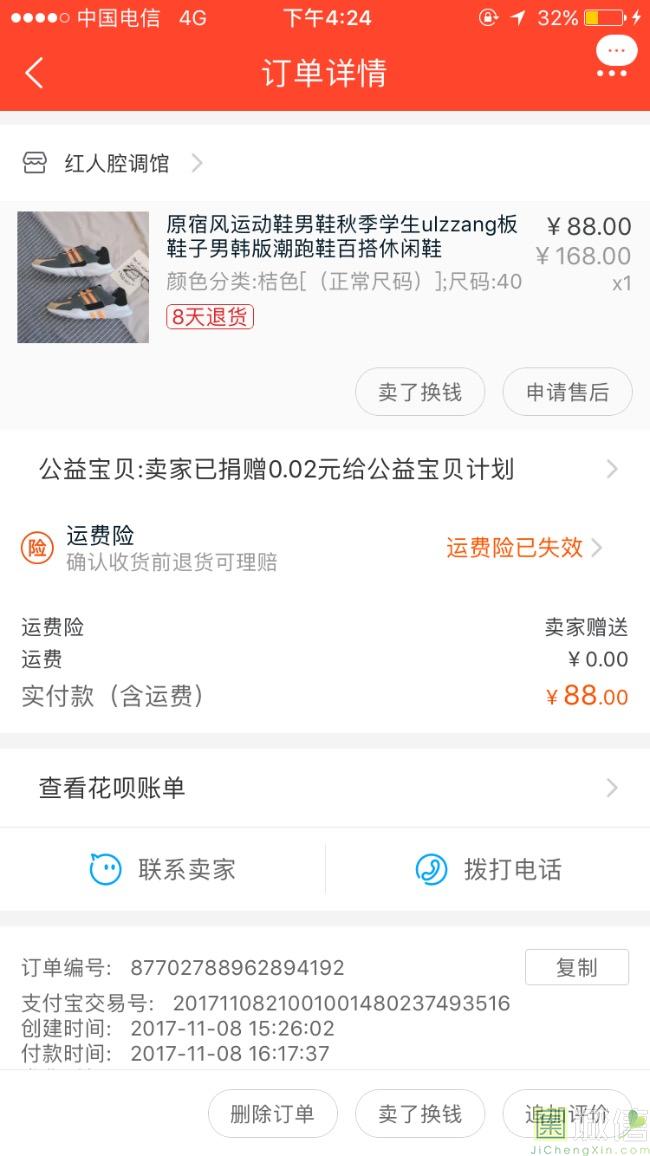Tap the 删除订单 button

tap(272, 1114)
